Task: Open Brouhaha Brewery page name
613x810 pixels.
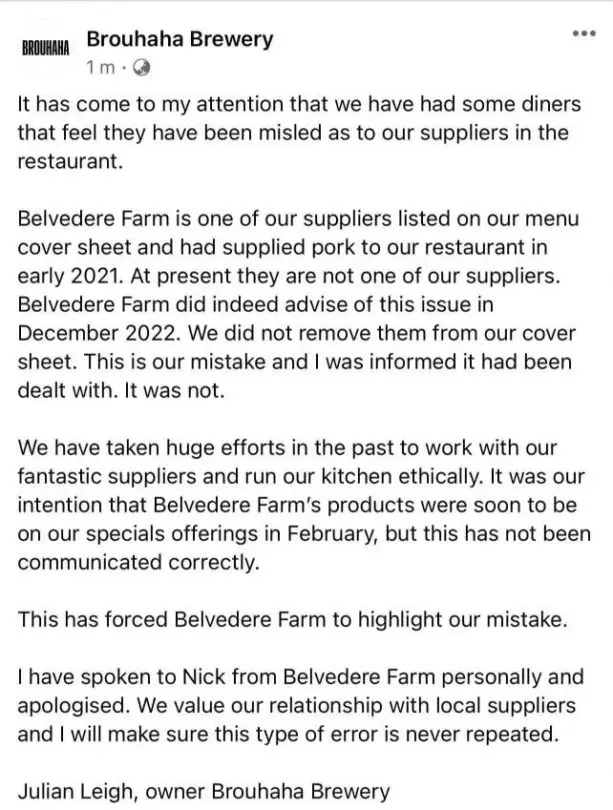Action: [180, 39]
